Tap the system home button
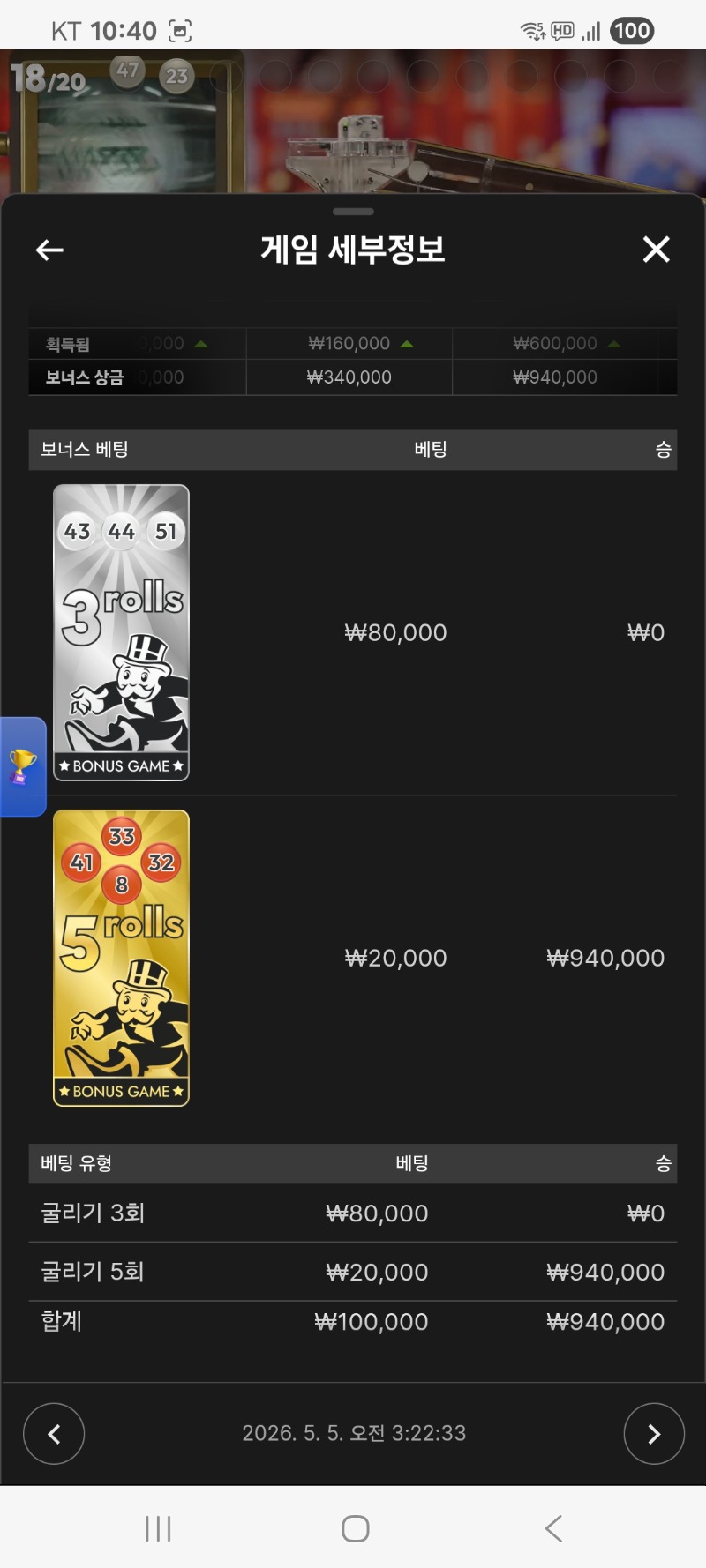This screenshot has width=706, height=1568. pos(356,1528)
